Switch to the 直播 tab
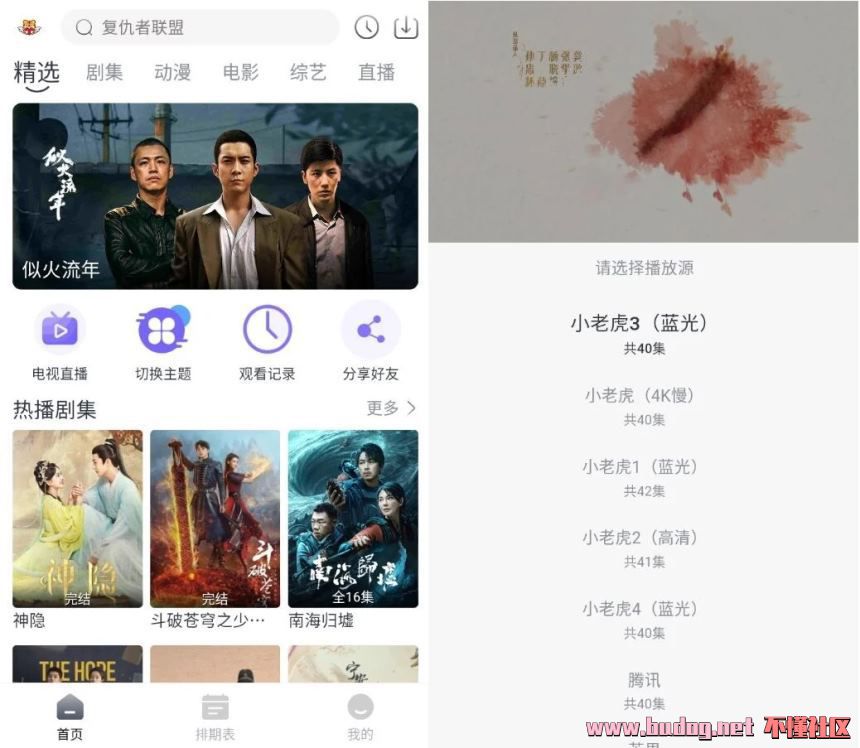 [x=377, y=72]
